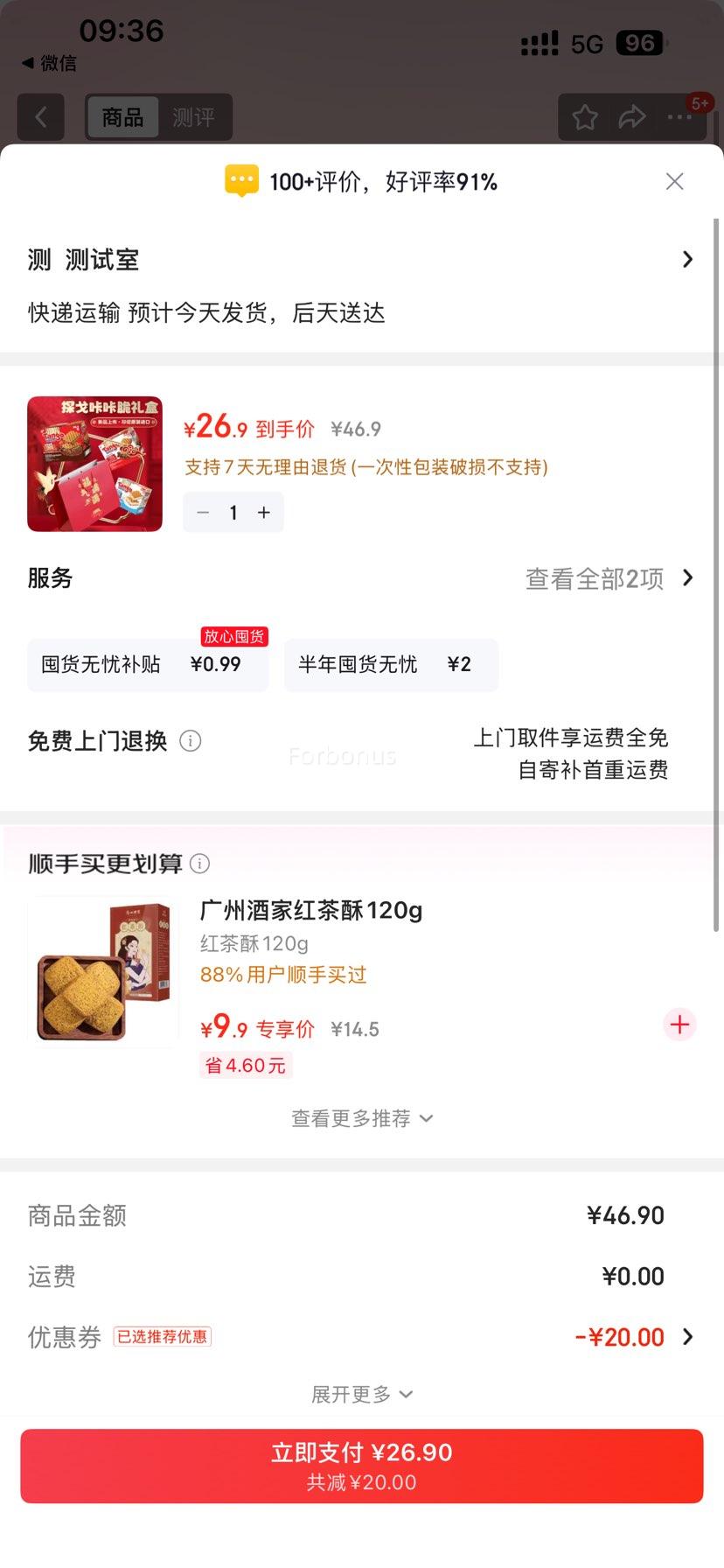Viewport: 724px width, 1568px height.
Task: Open the more options ellipsis menu
Action: point(680,117)
